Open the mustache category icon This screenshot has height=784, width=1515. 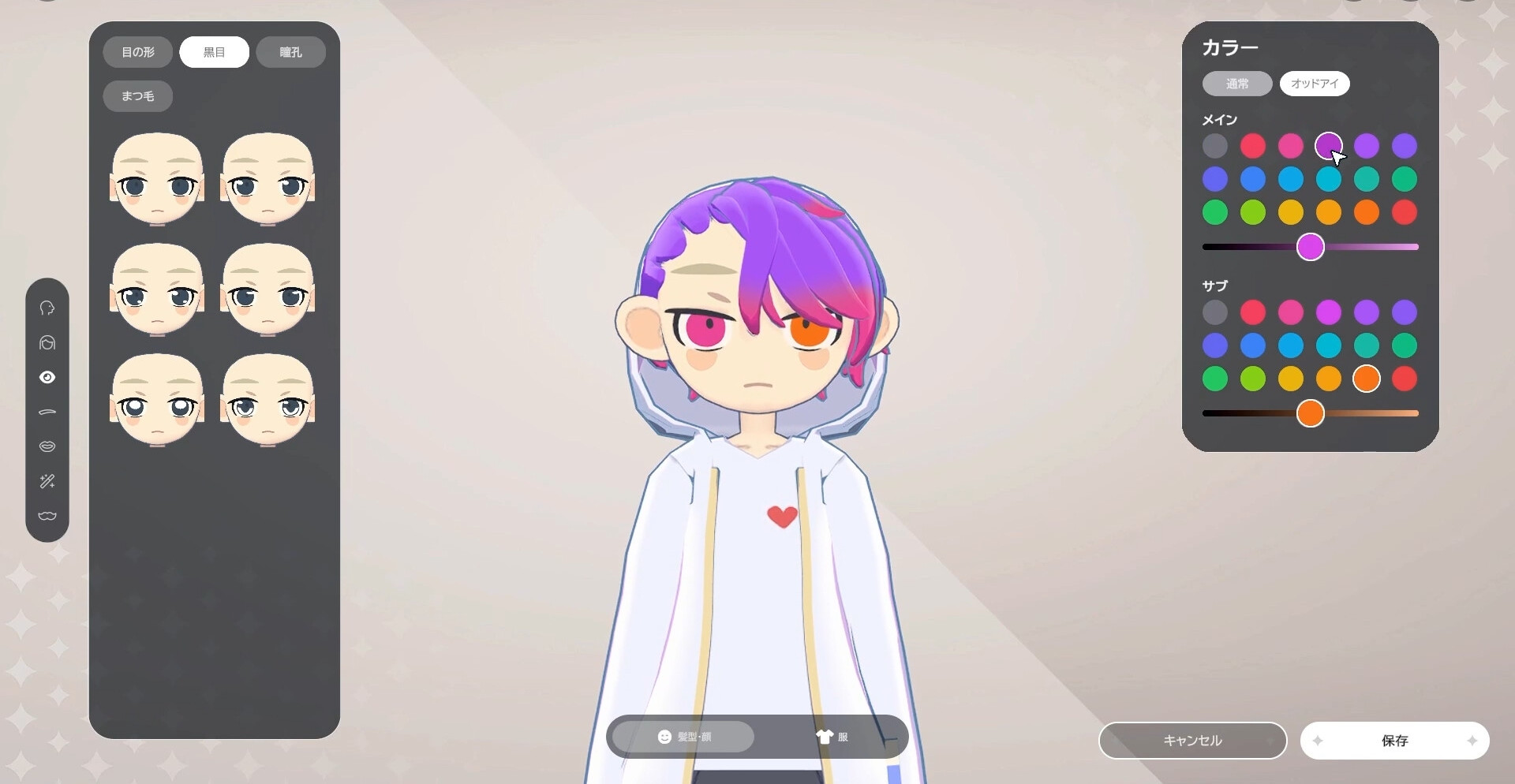click(x=47, y=516)
